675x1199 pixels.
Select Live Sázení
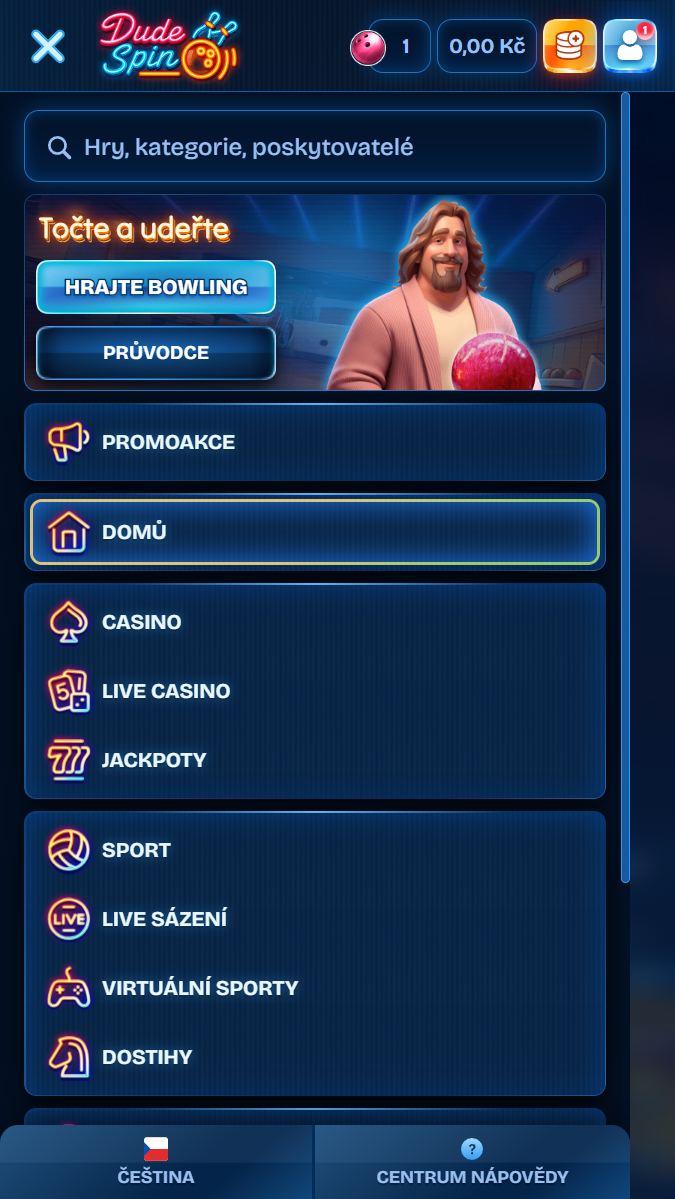(x=164, y=919)
